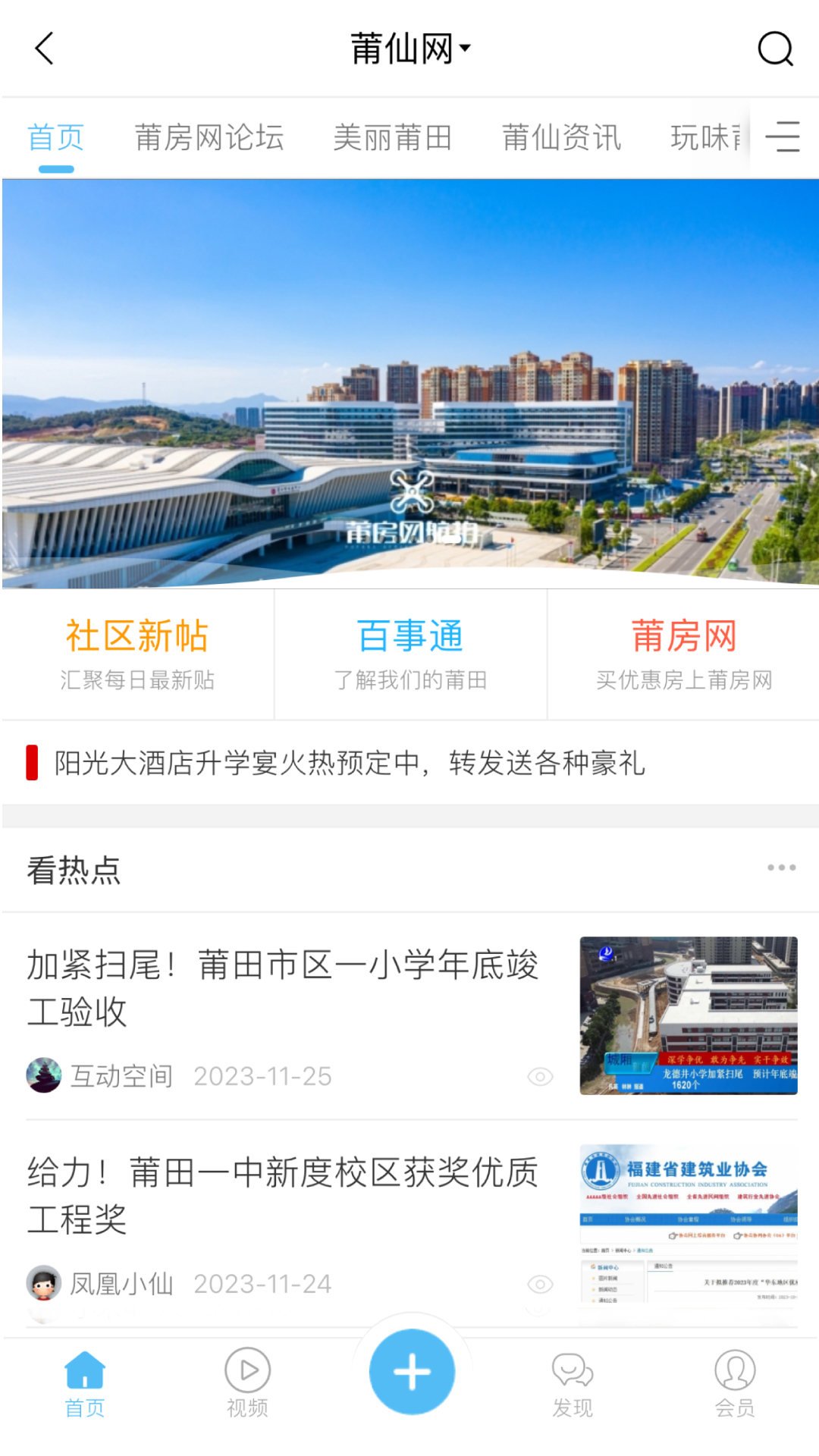Tap the eye icon on the 给力 post

coord(539,1284)
